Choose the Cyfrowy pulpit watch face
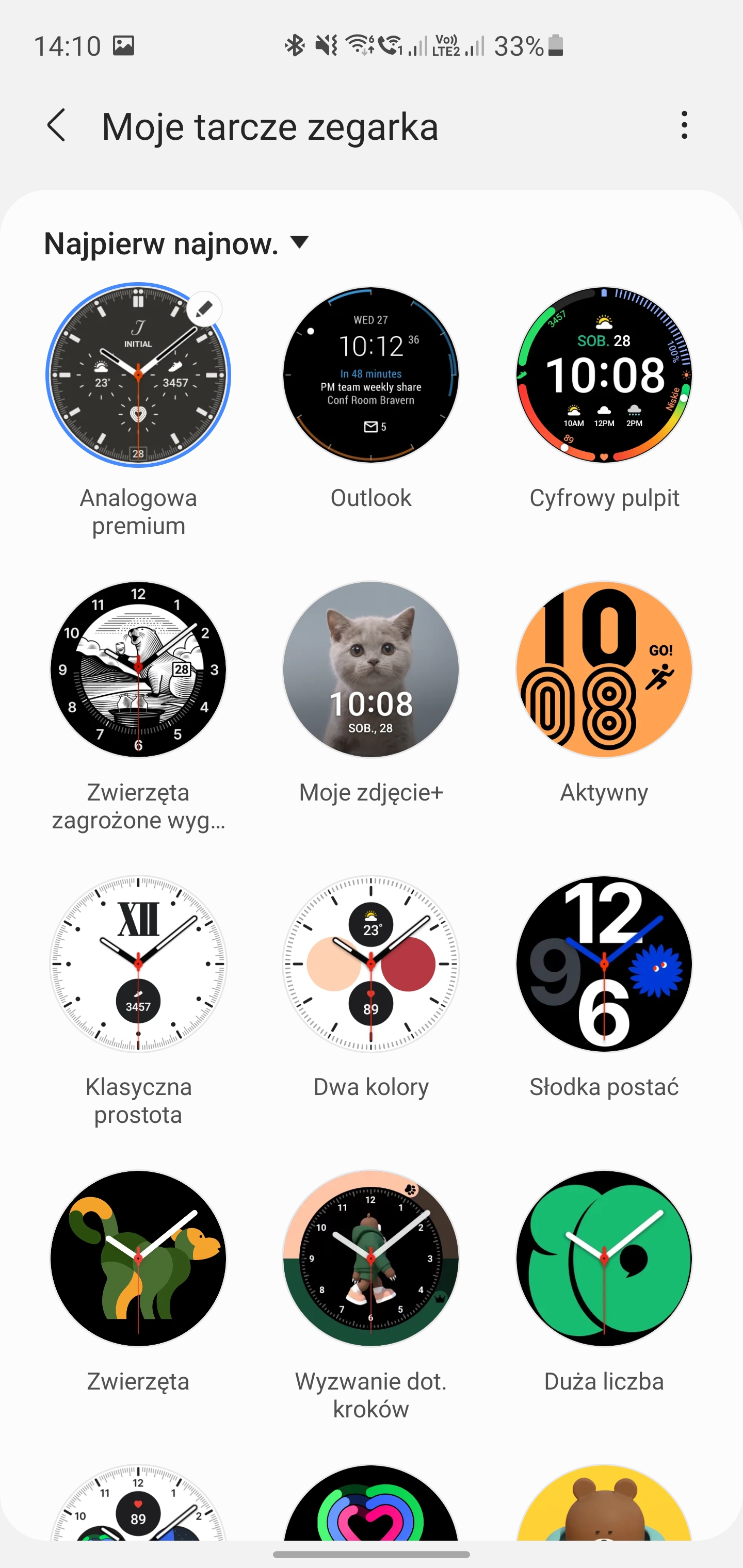This screenshot has height=1568, width=743. click(604, 375)
